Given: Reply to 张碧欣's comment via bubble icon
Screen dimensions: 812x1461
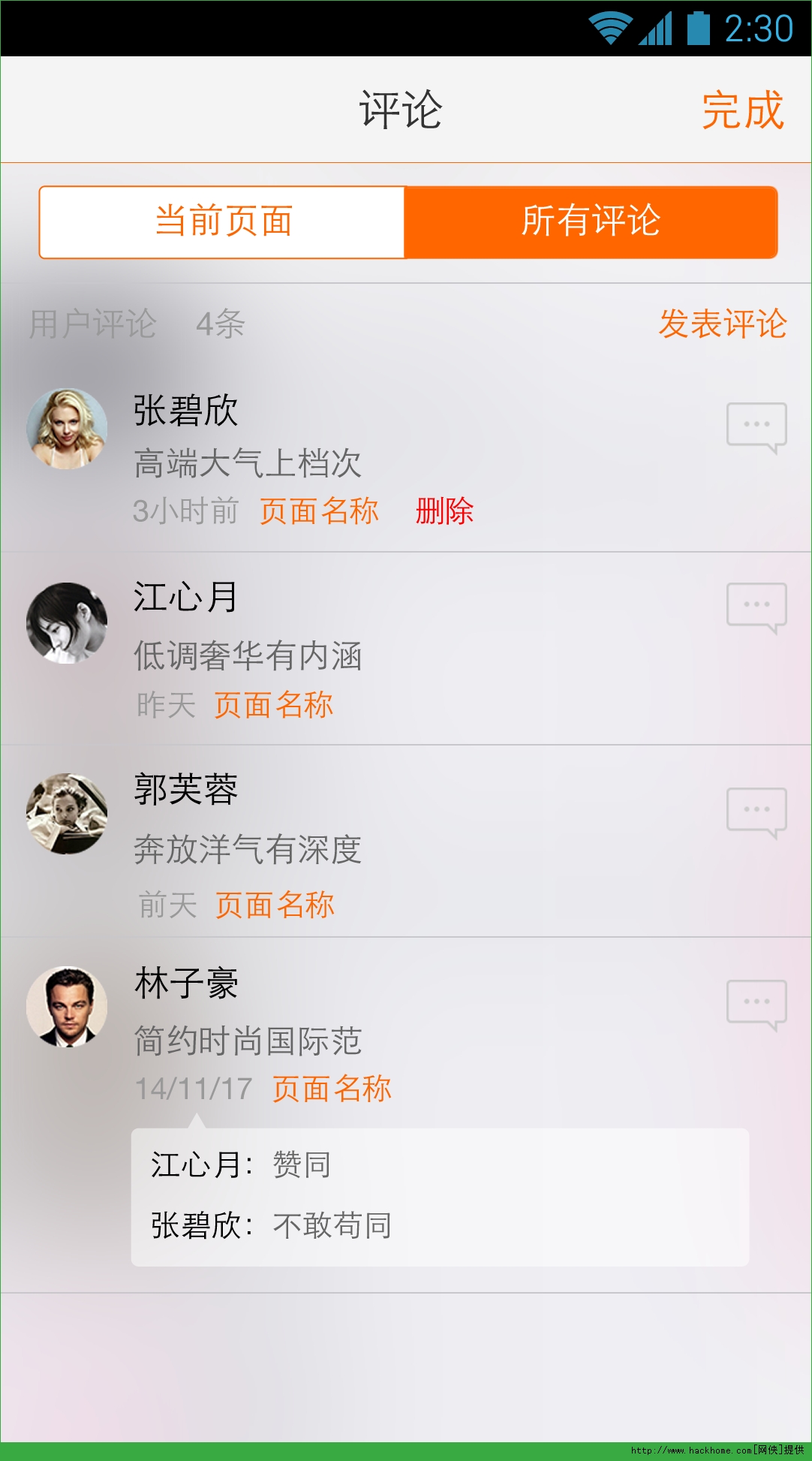Looking at the screenshot, I should (756, 427).
